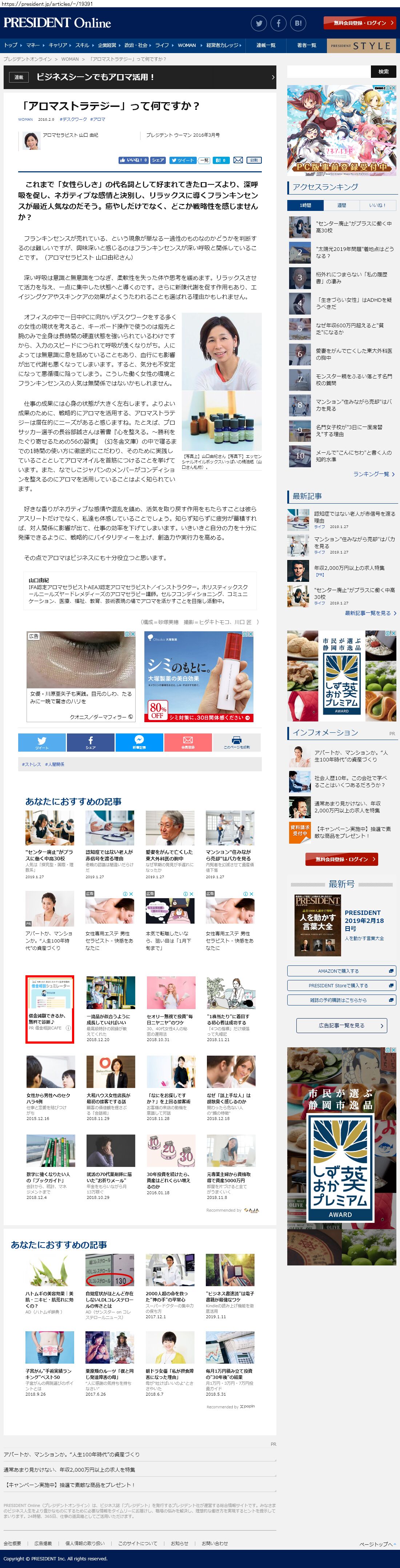
Task: Open the Twitter icon in the header
Action: point(259,23)
